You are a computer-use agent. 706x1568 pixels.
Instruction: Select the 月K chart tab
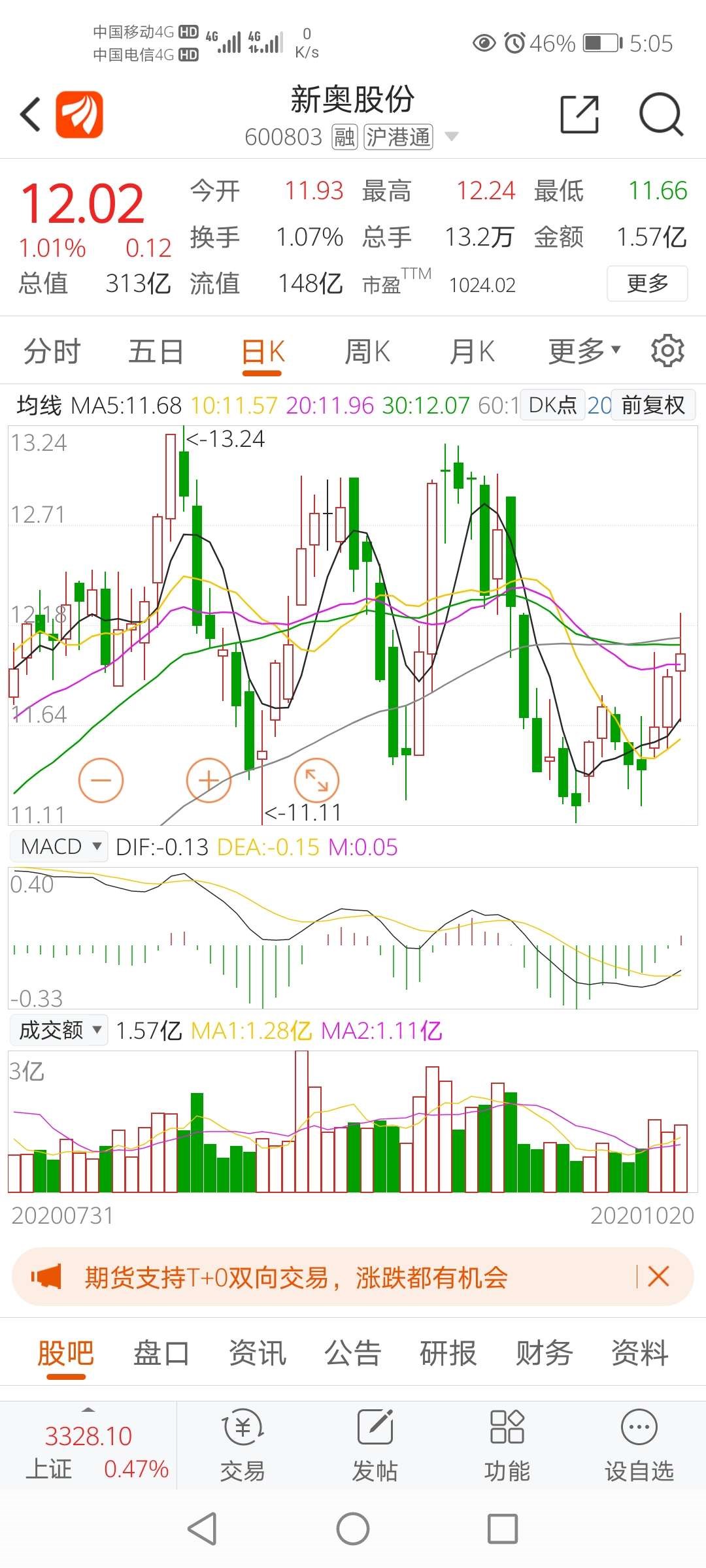click(472, 351)
